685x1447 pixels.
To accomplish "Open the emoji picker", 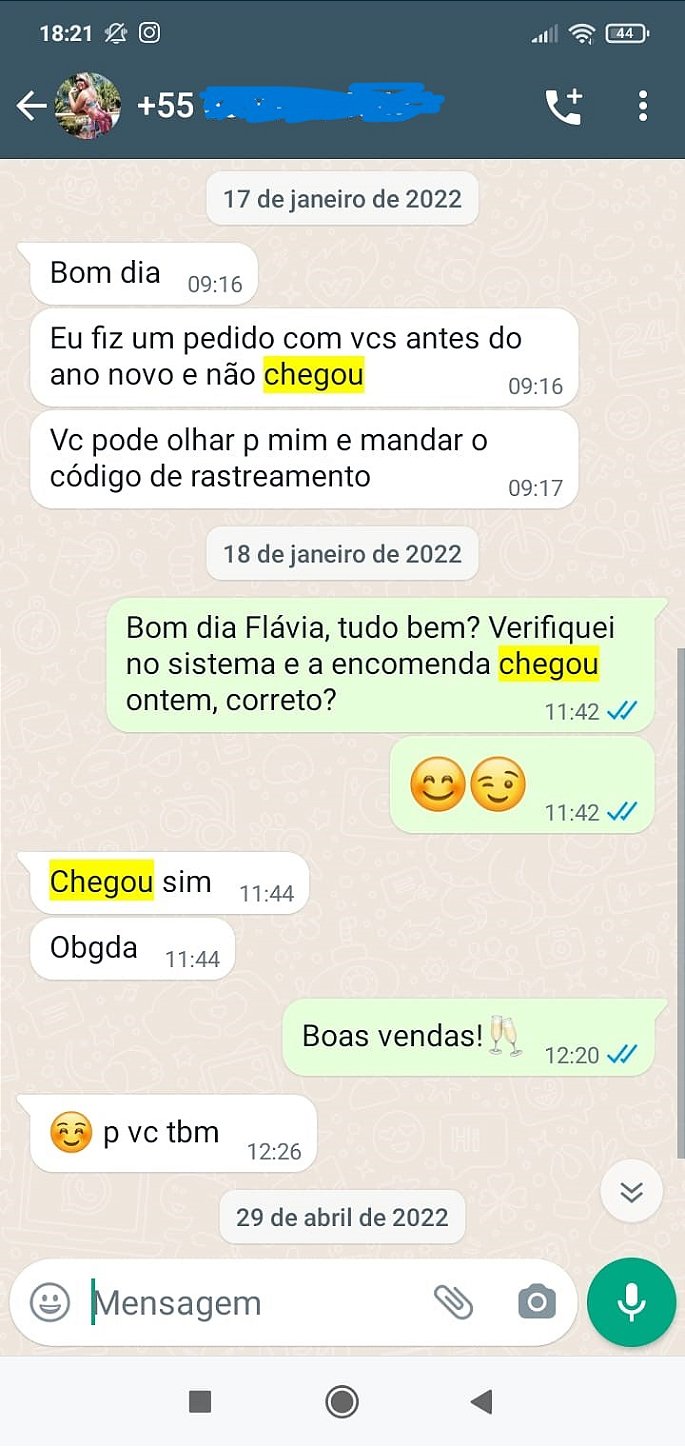I will pyautogui.click(x=50, y=1302).
